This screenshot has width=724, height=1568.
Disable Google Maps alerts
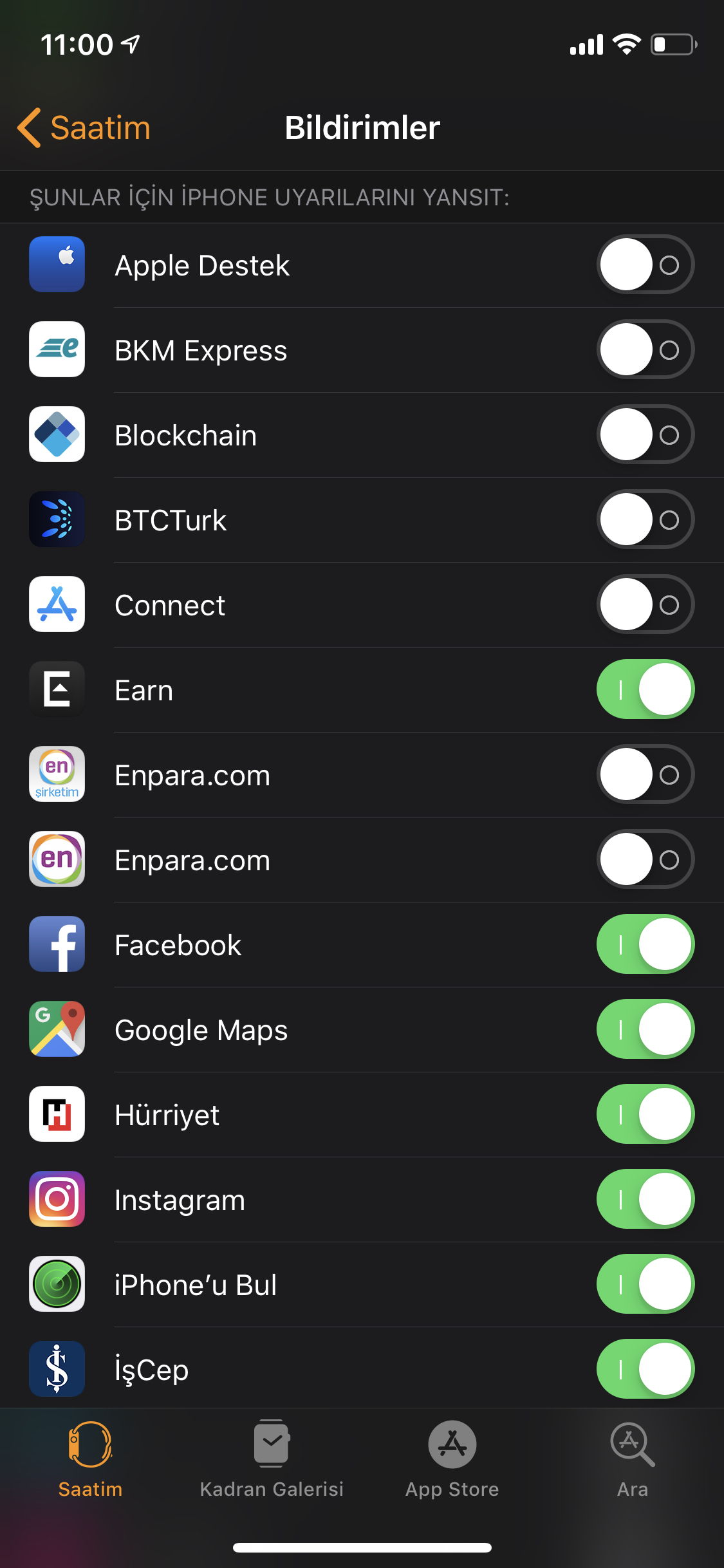645,1029
